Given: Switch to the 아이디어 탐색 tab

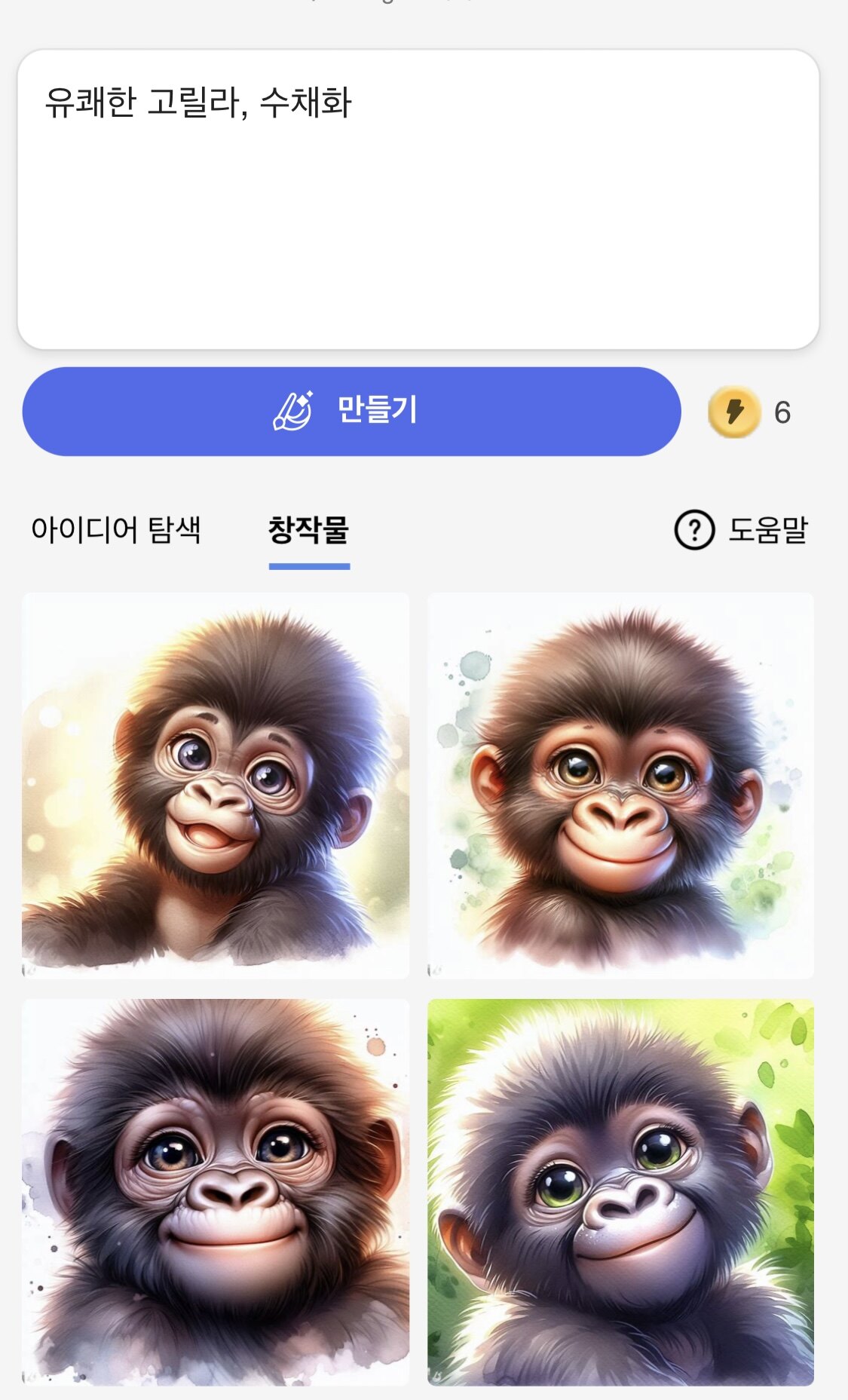Looking at the screenshot, I should 116,529.
